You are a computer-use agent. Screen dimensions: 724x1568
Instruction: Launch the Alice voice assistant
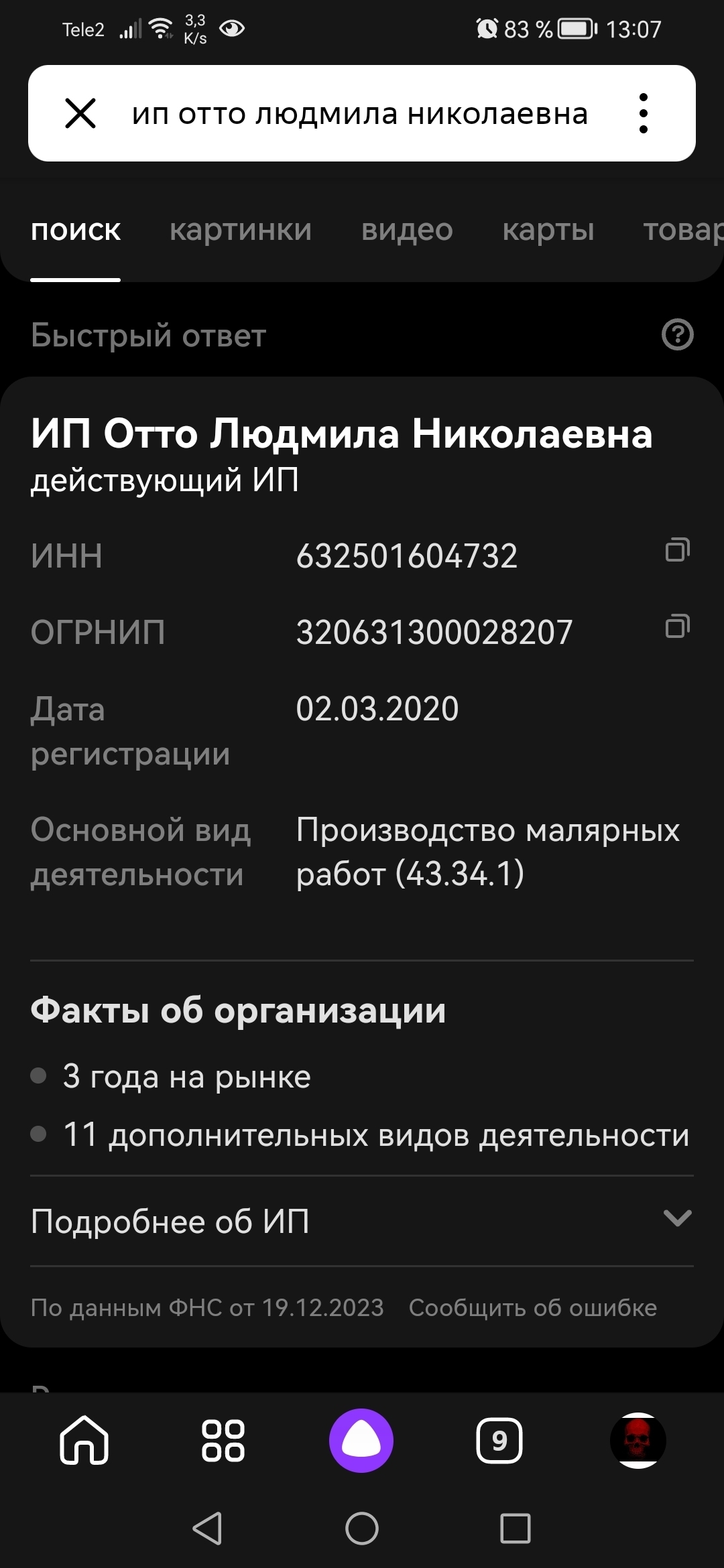tap(361, 1440)
